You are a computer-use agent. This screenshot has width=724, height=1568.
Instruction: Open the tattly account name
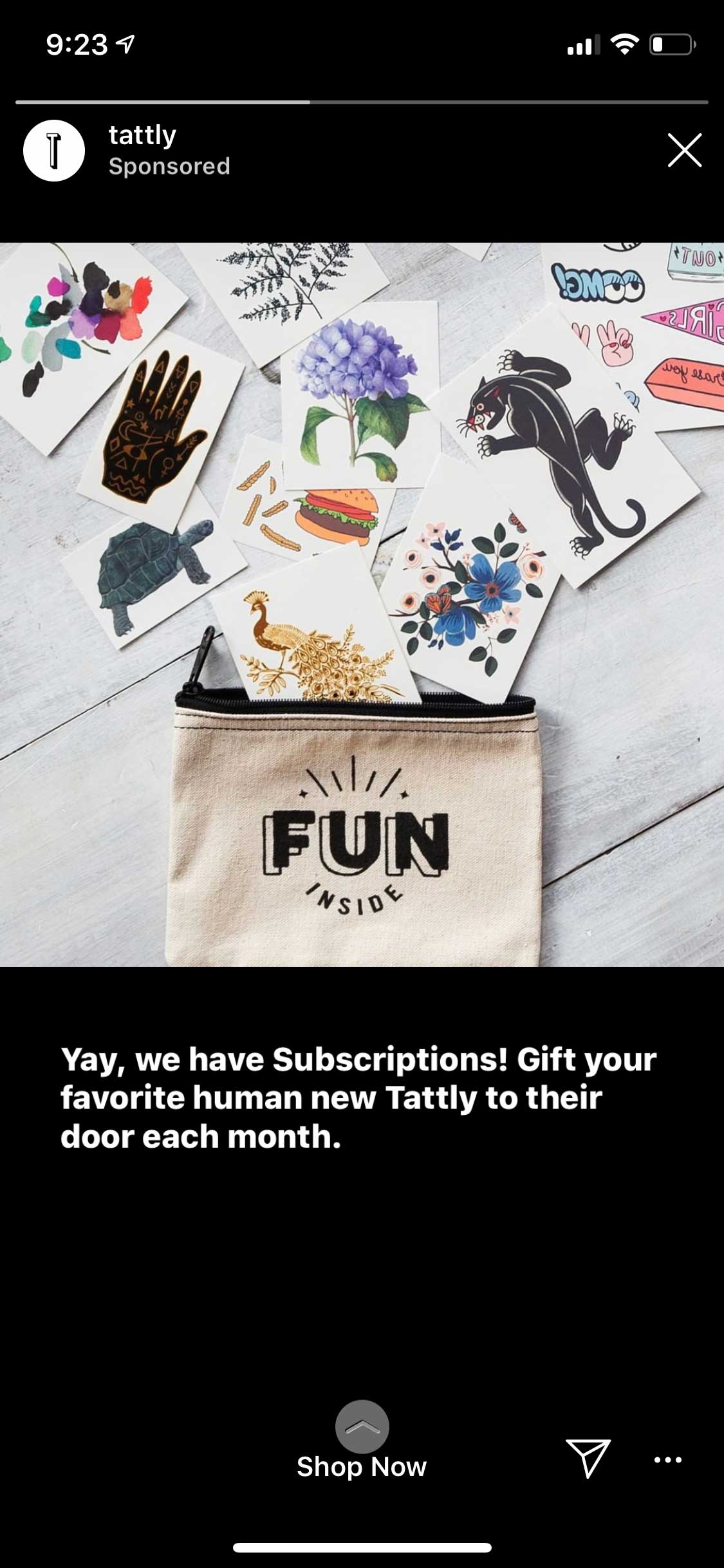coord(142,135)
